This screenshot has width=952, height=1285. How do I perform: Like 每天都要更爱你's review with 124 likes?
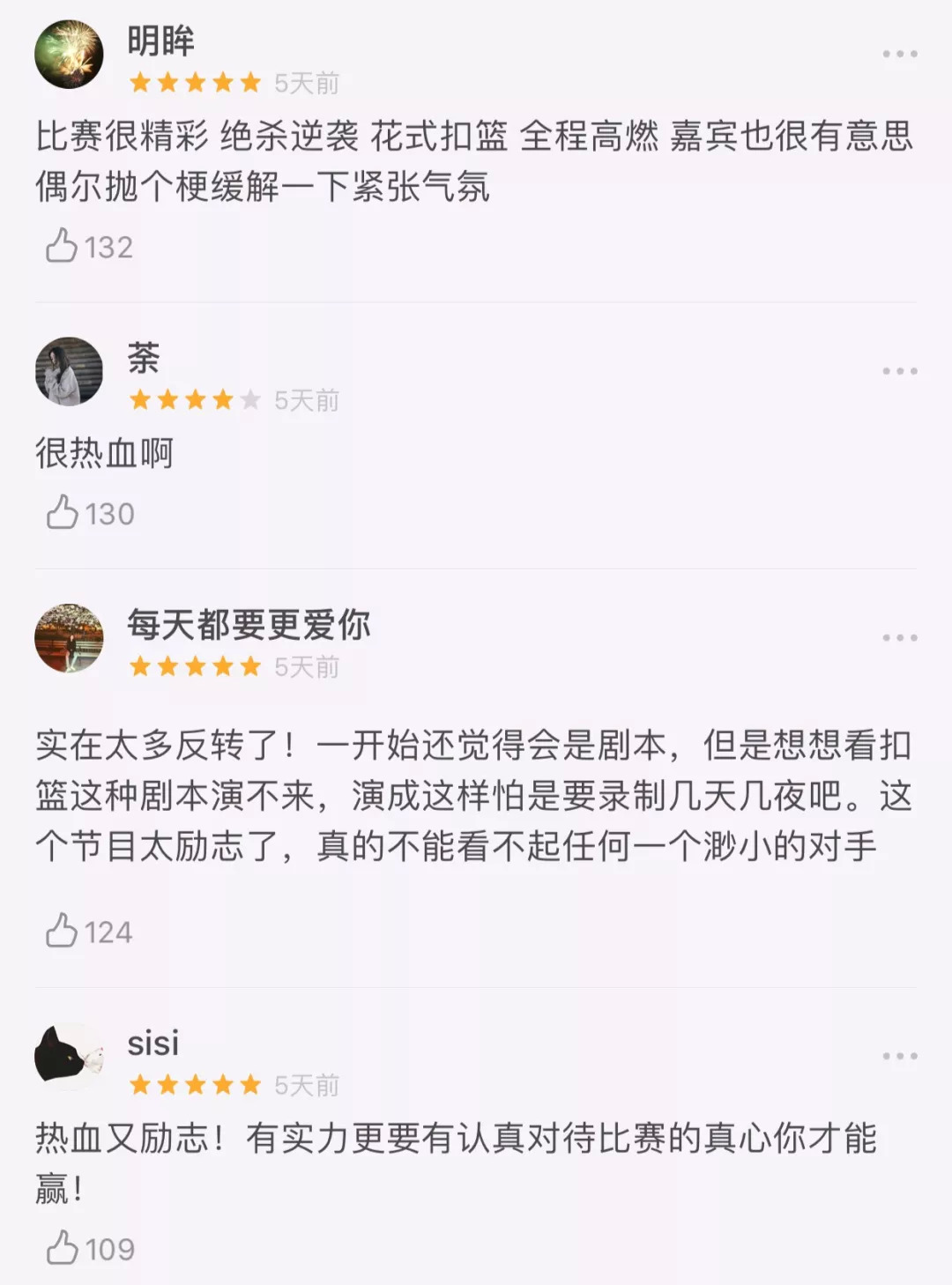[x=63, y=931]
